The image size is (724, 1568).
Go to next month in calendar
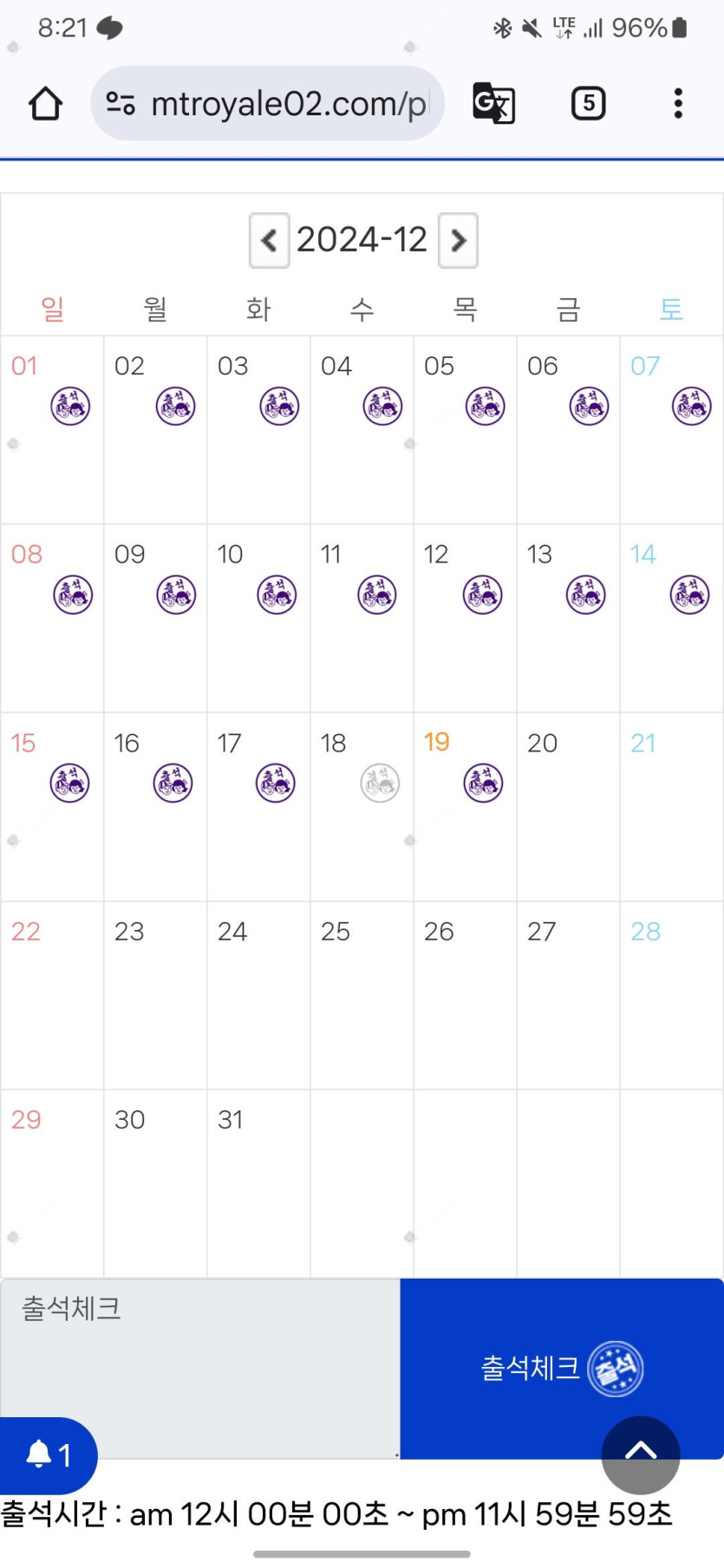point(458,240)
